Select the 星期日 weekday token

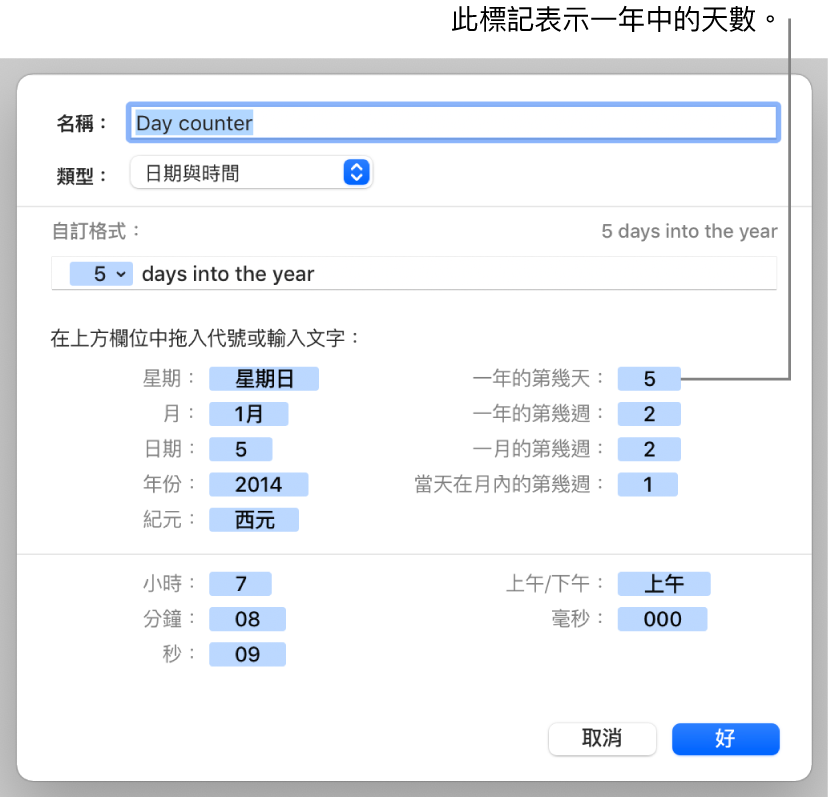click(264, 379)
